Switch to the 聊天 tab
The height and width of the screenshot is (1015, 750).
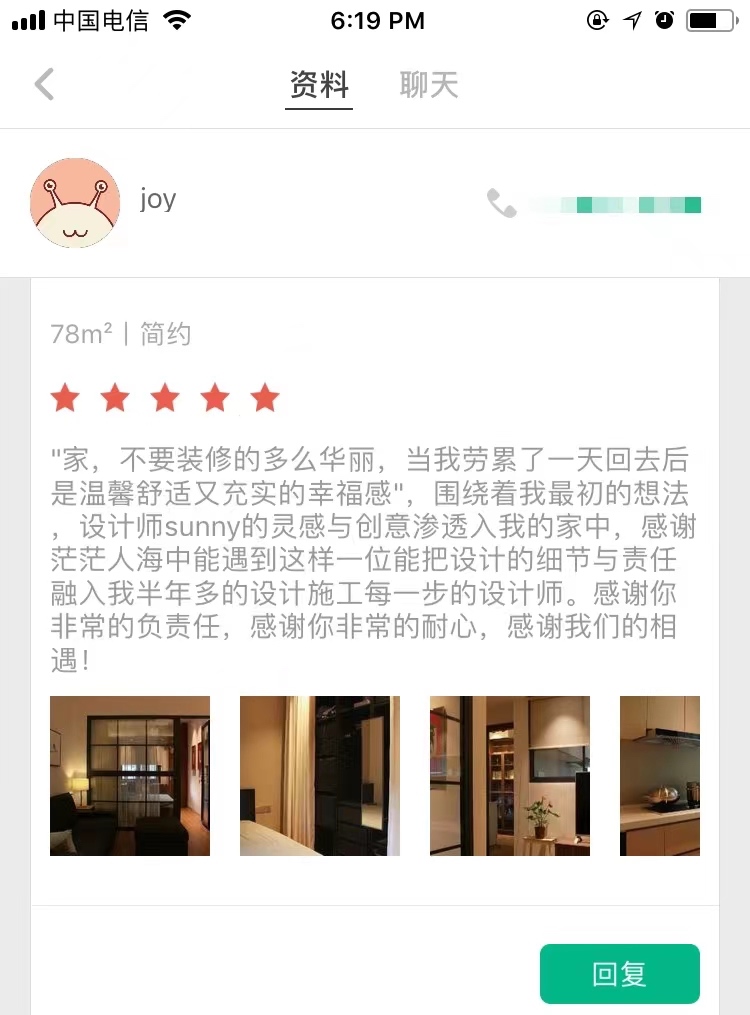click(428, 85)
